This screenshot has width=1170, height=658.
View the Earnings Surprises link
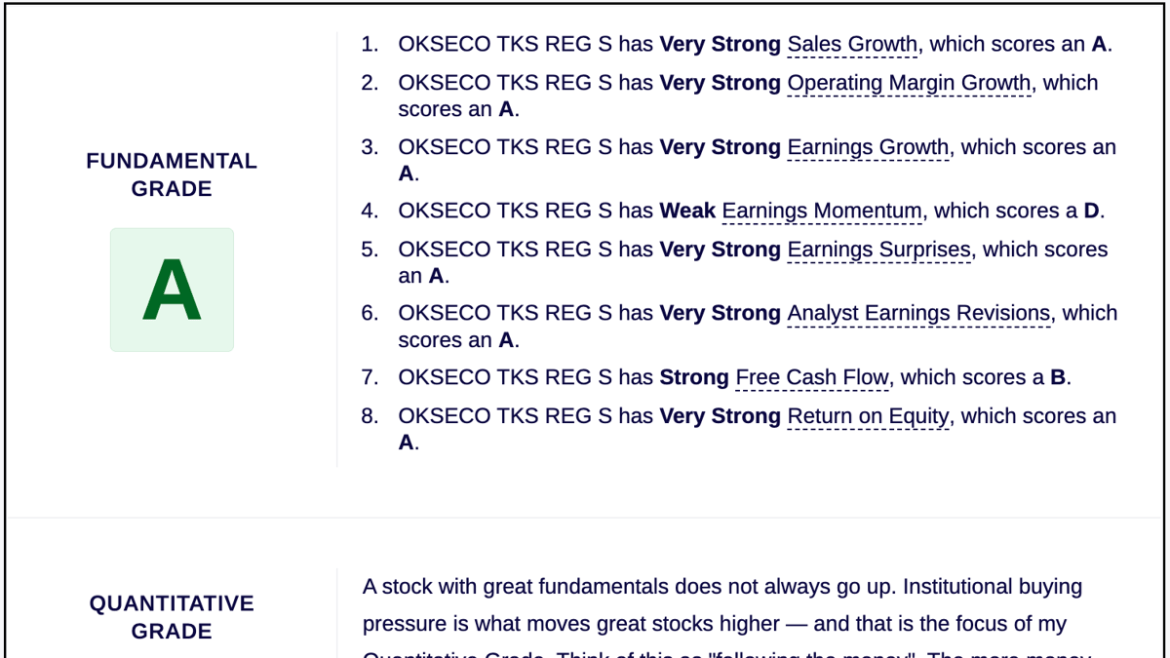click(879, 250)
